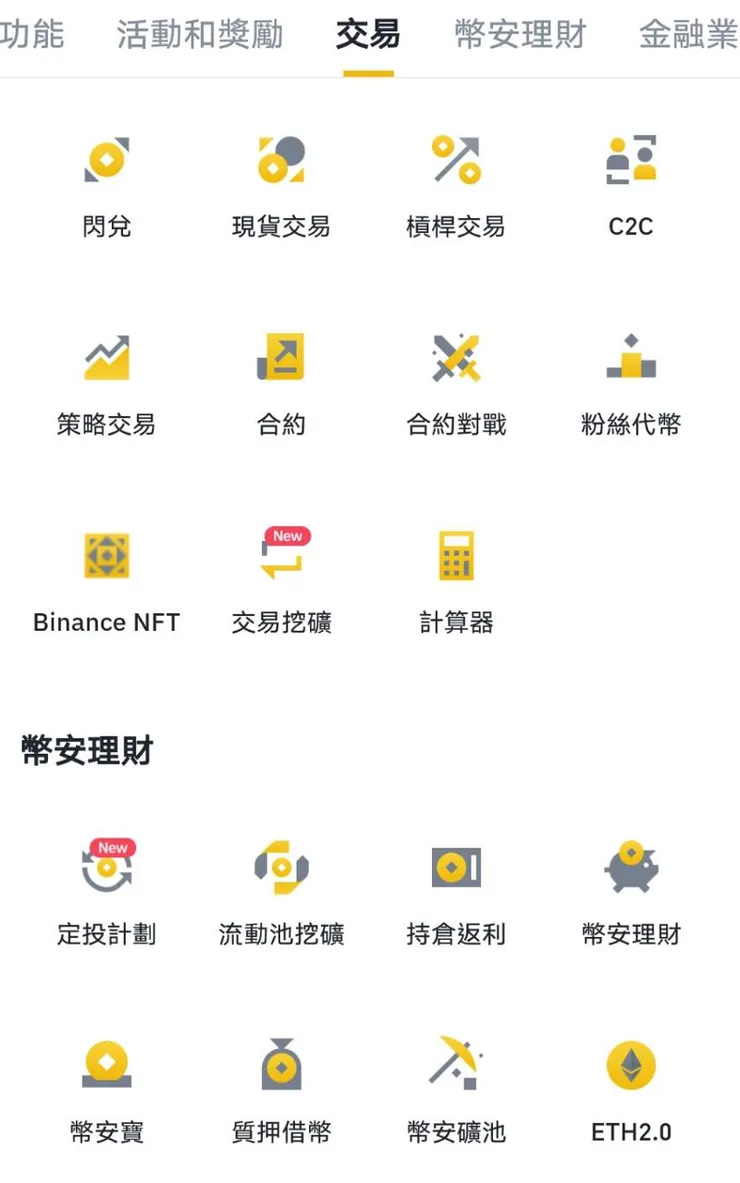
Task: Select 持倉返利 (Holdings Rebate)
Action: [x=455, y=893]
